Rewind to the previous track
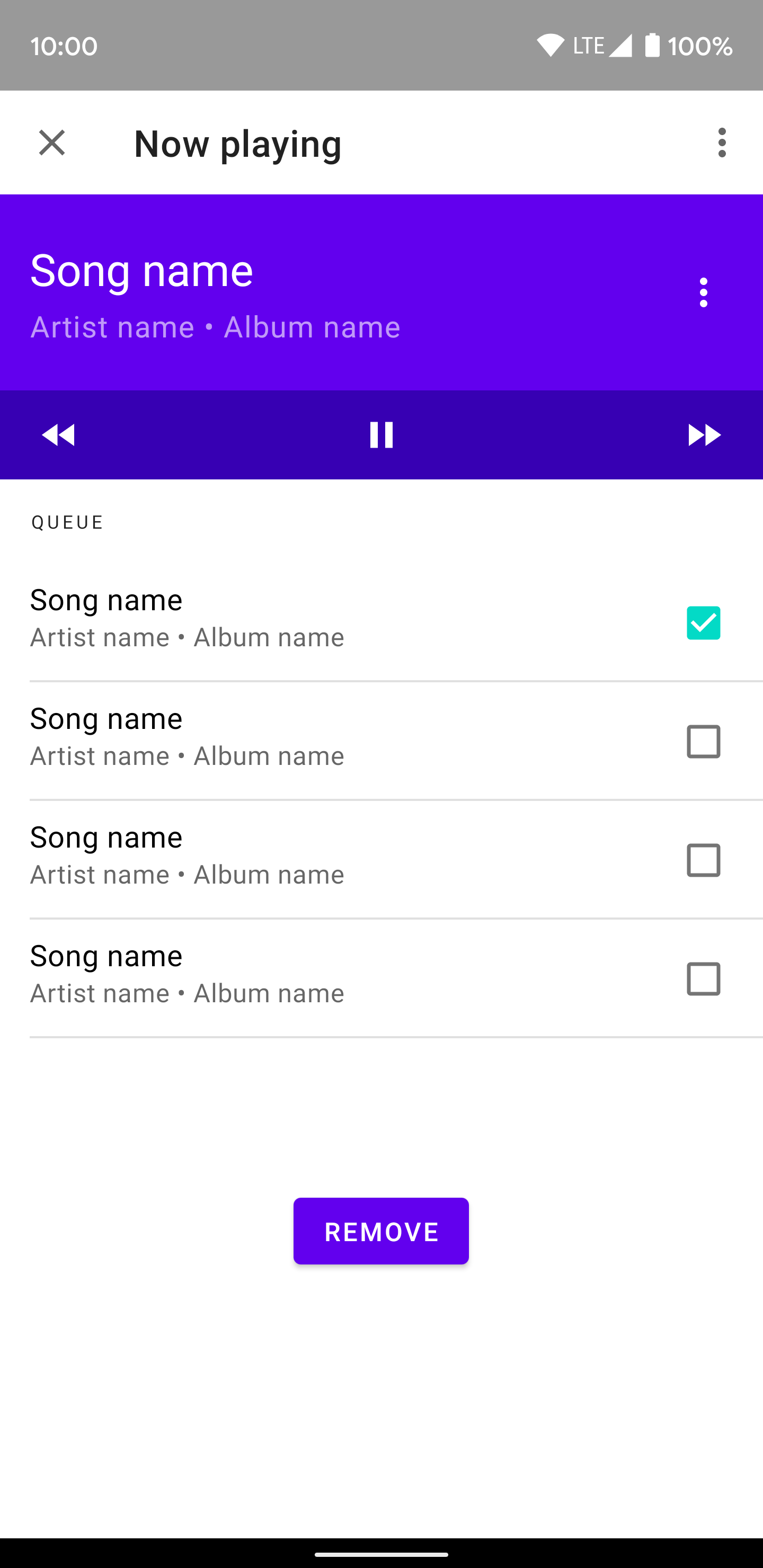This screenshot has width=763, height=1568. (x=58, y=435)
